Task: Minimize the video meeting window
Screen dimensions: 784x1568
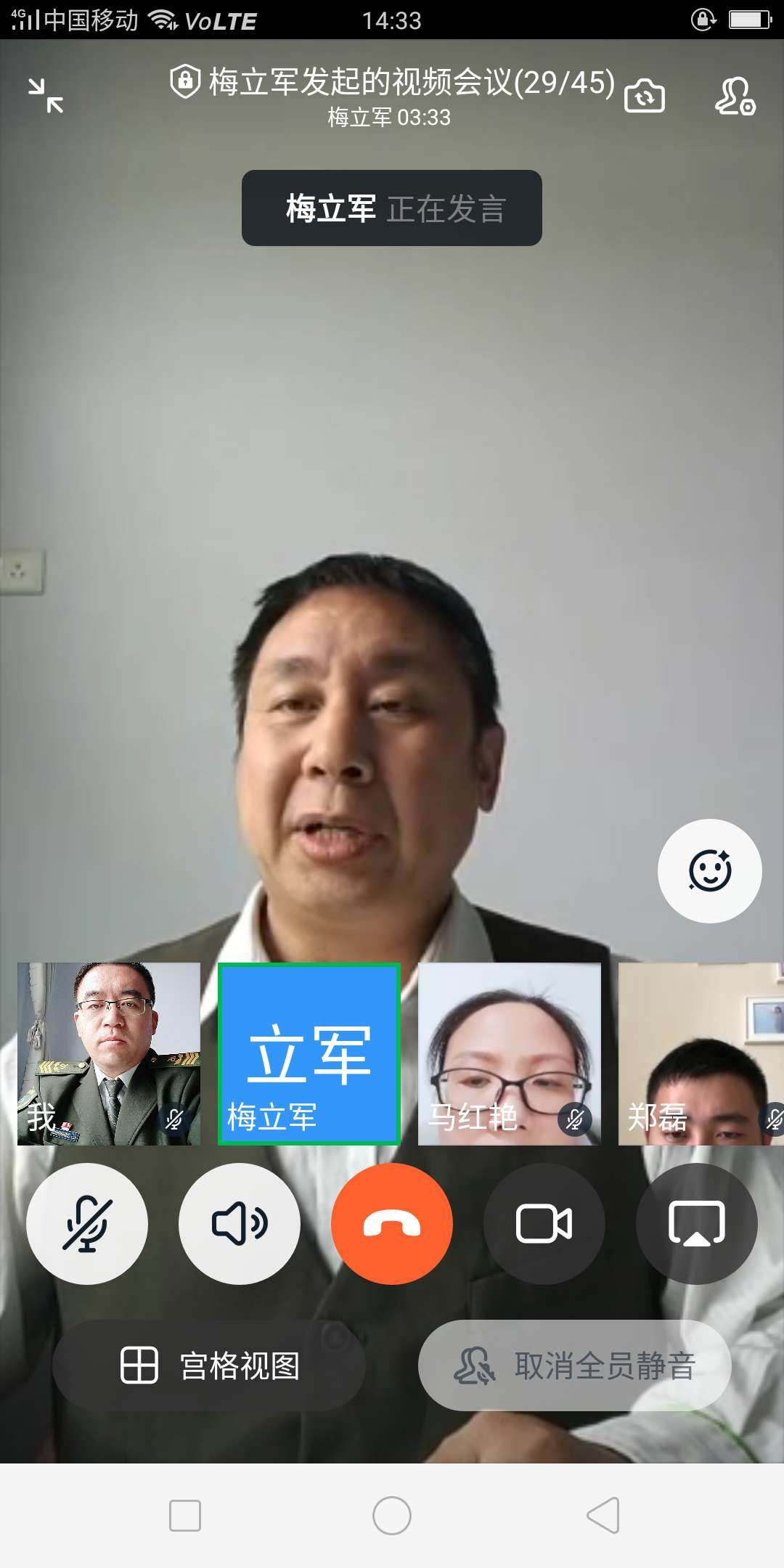Action: (x=46, y=96)
